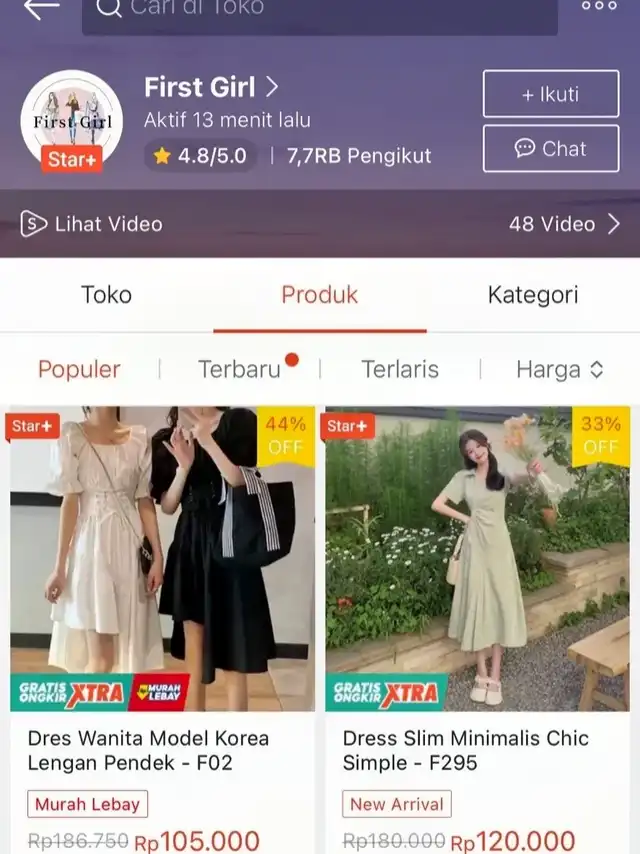Open Dres Wanita Model Korea F02 product
The width and height of the screenshot is (640, 854).
(162, 600)
